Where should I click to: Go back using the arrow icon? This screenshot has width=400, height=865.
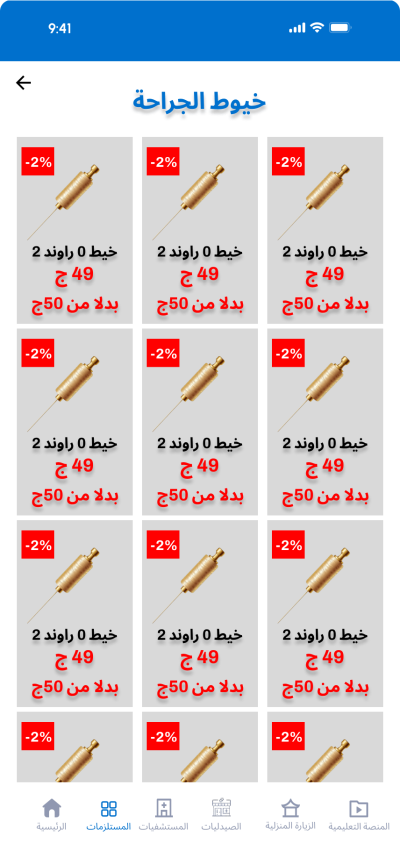coord(24,83)
